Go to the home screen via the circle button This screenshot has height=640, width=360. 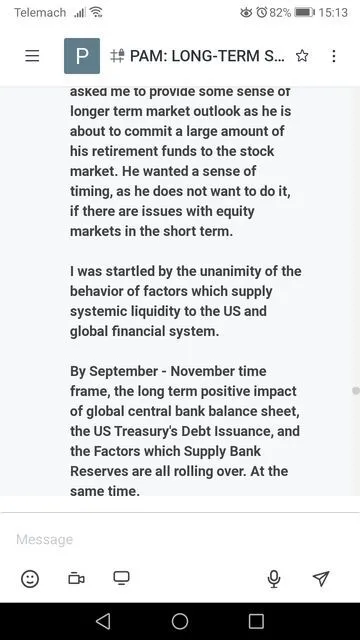[x=180, y=621]
